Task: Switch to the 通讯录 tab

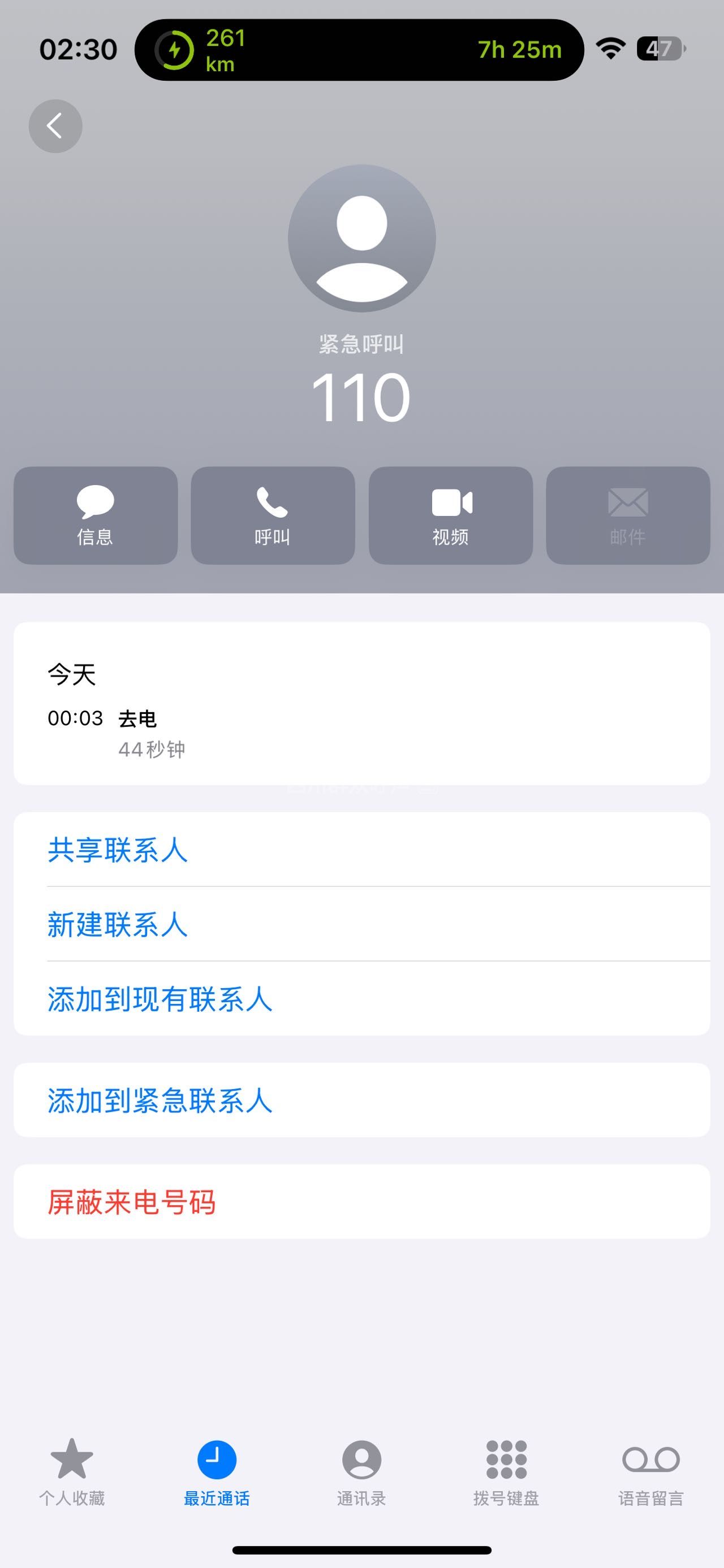Action: click(361, 1471)
